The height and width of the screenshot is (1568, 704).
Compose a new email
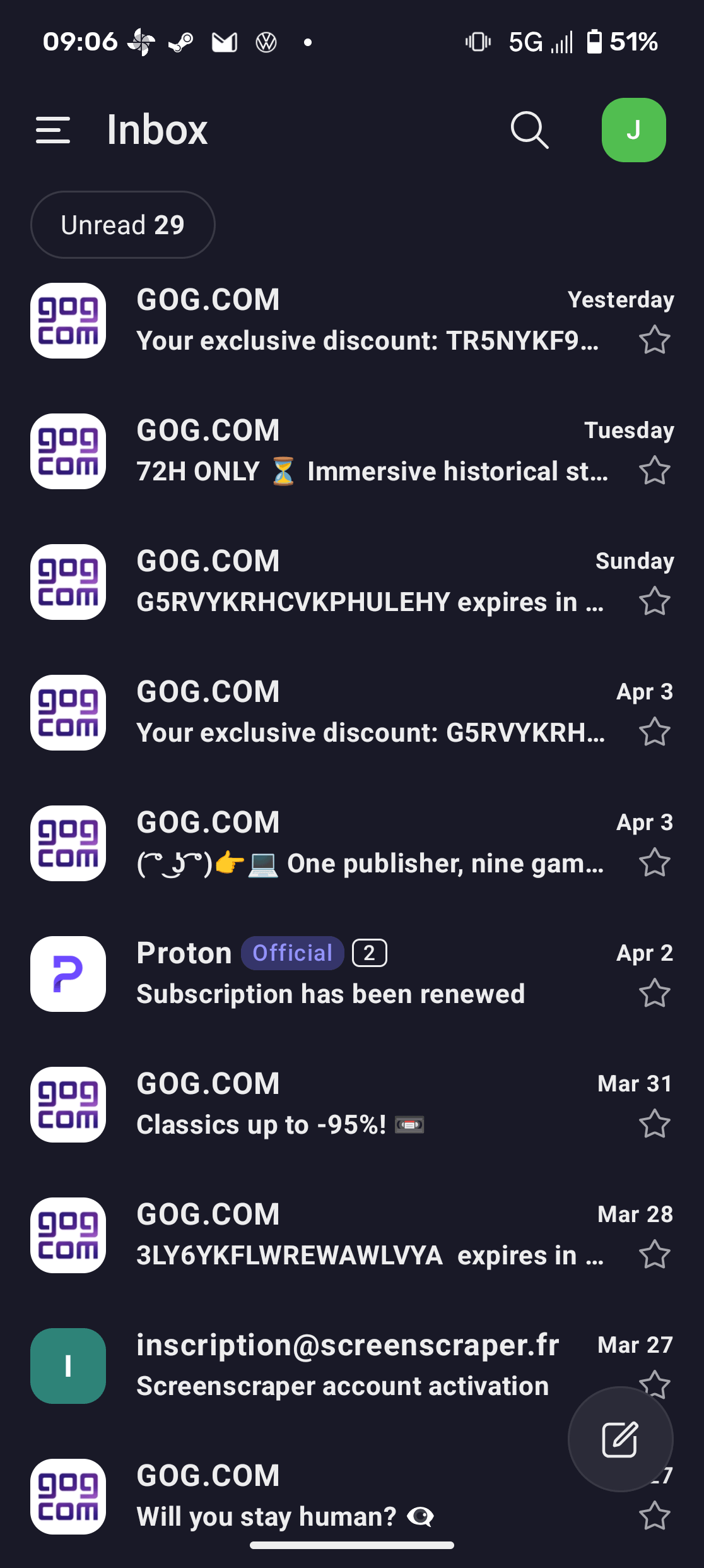[620, 1439]
